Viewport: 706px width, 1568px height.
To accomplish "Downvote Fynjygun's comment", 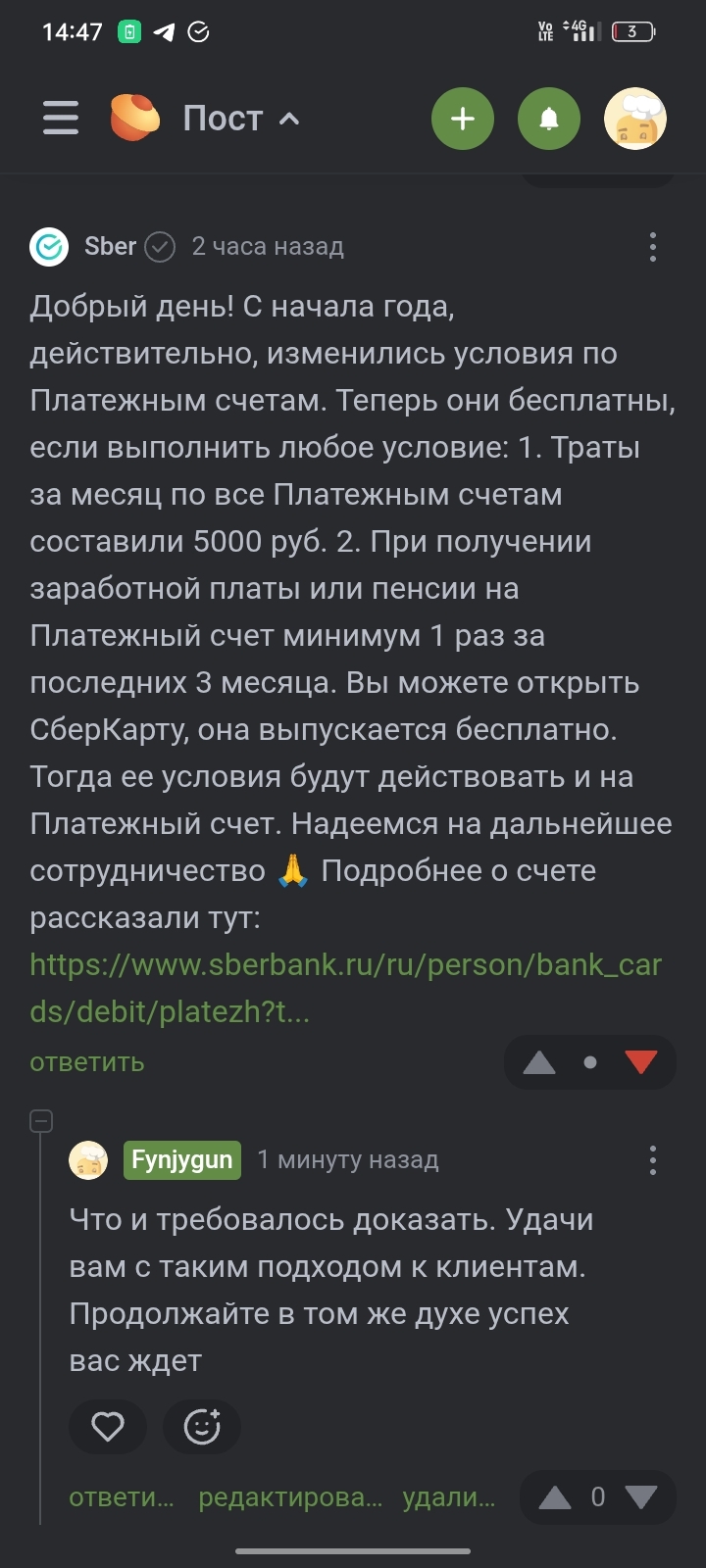I will pyautogui.click(x=641, y=1497).
